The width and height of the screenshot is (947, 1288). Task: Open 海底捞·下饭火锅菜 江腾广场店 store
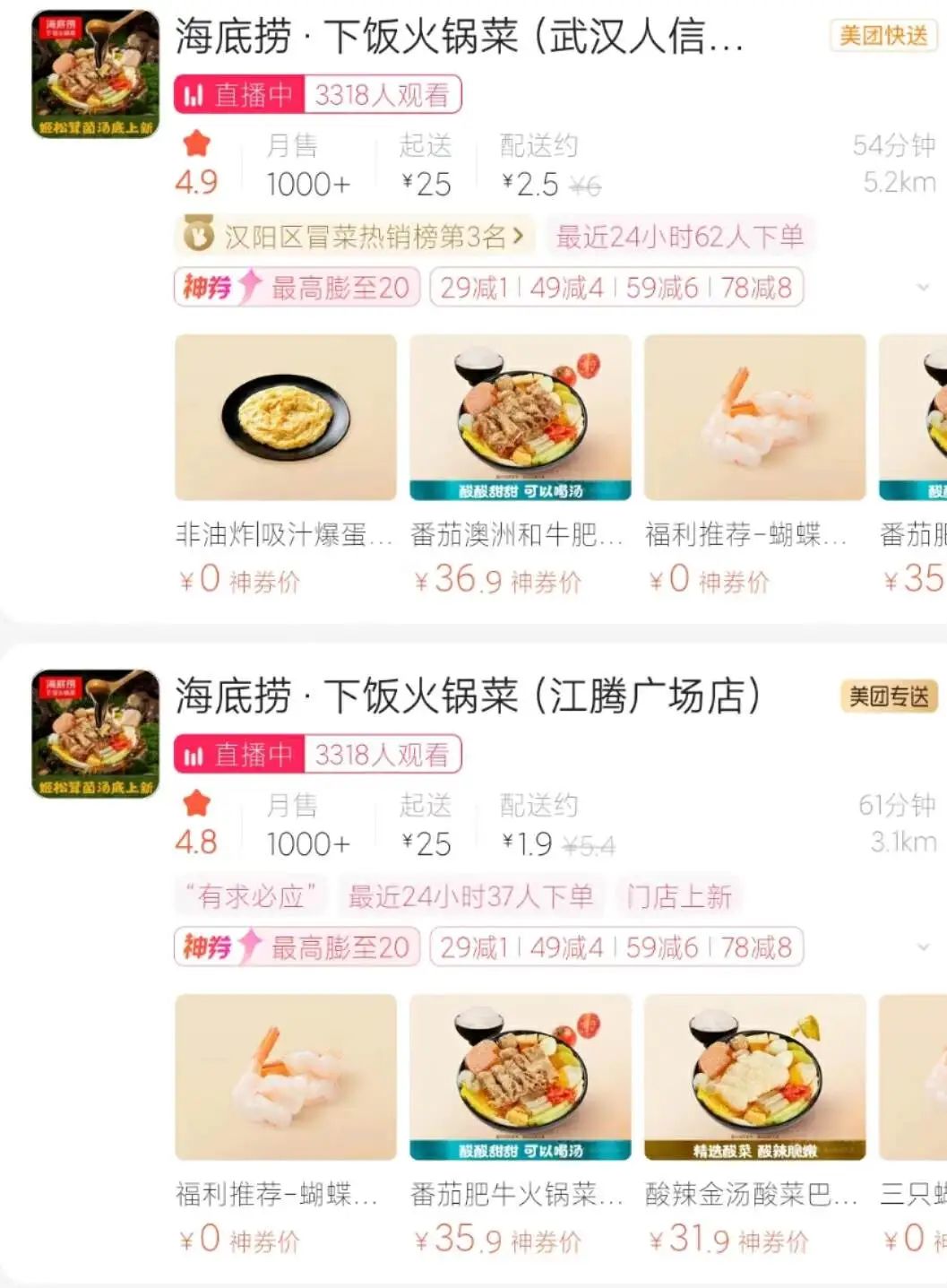(468, 696)
